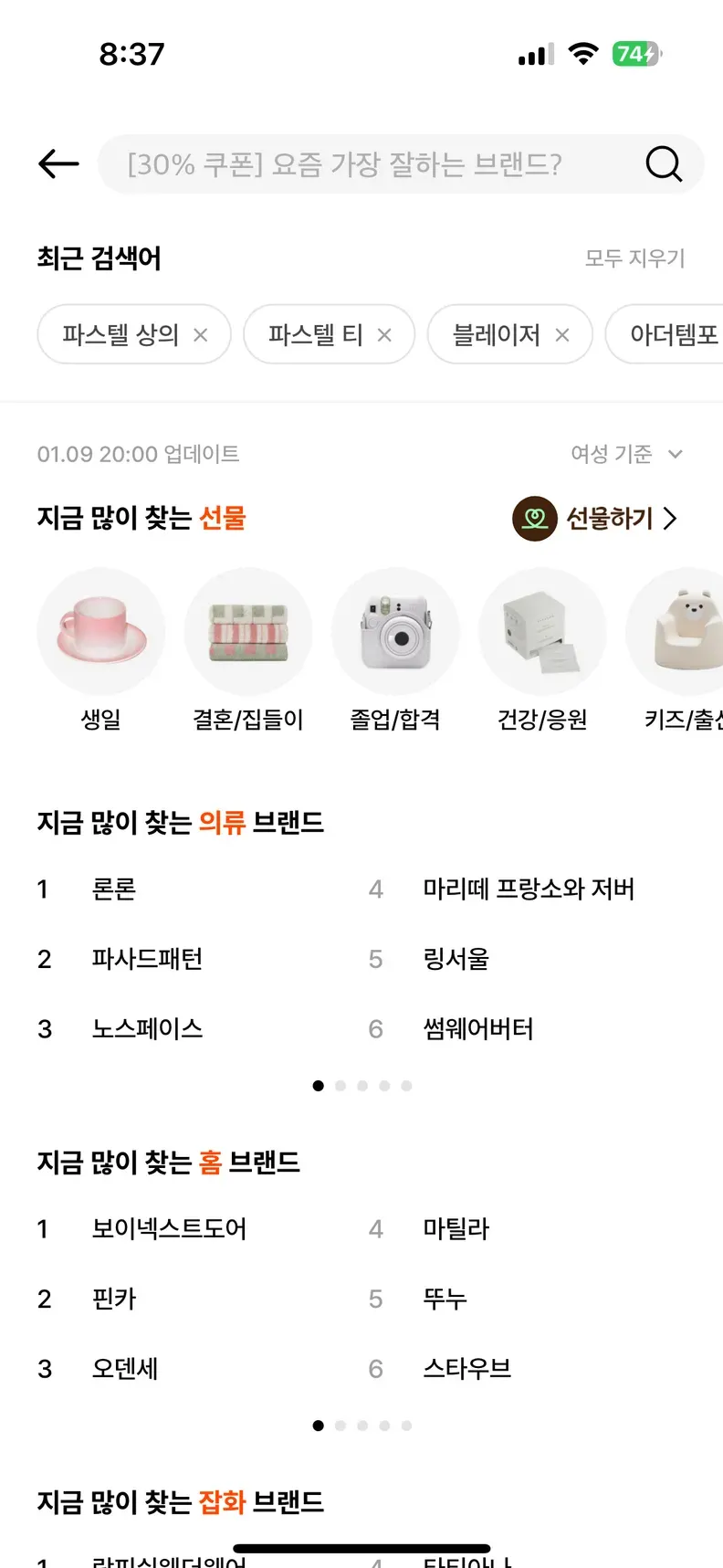This screenshot has height=1568, width=723.
Task: Clear all recent searches with 모두 지우기
Action: coord(634,258)
